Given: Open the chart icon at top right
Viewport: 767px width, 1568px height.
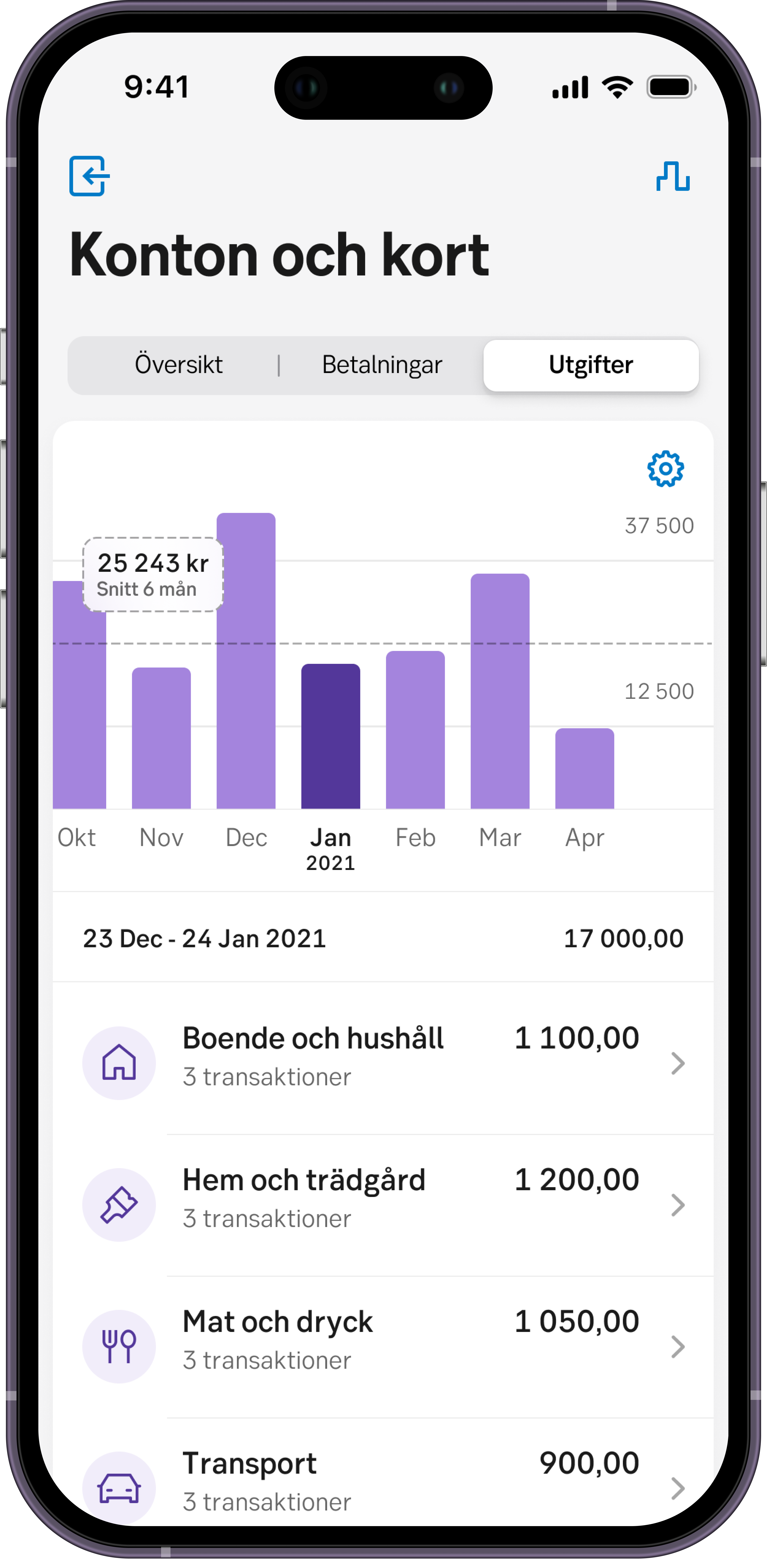Looking at the screenshot, I should [x=673, y=177].
